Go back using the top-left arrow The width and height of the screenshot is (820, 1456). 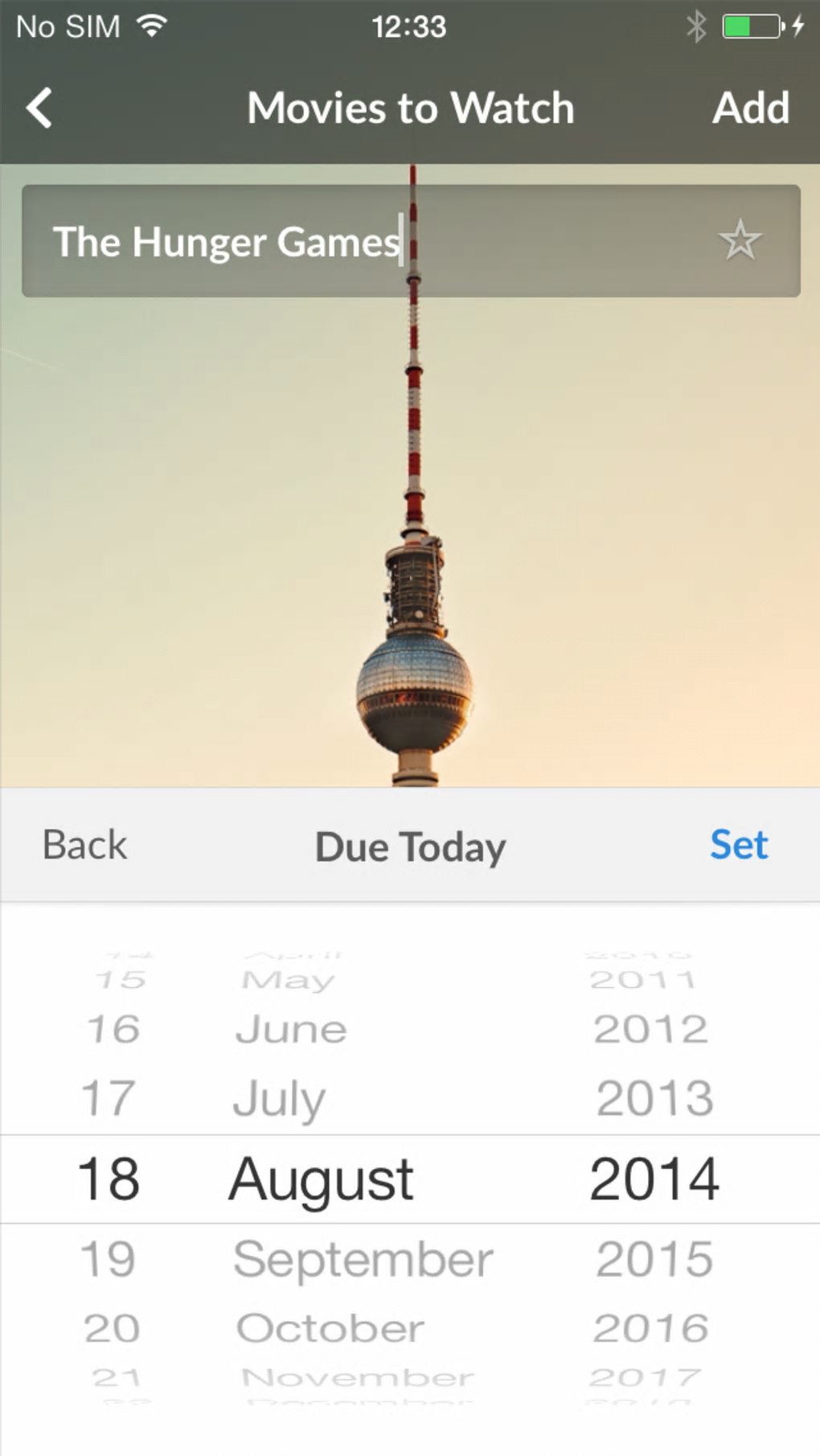[x=39, y=108]
